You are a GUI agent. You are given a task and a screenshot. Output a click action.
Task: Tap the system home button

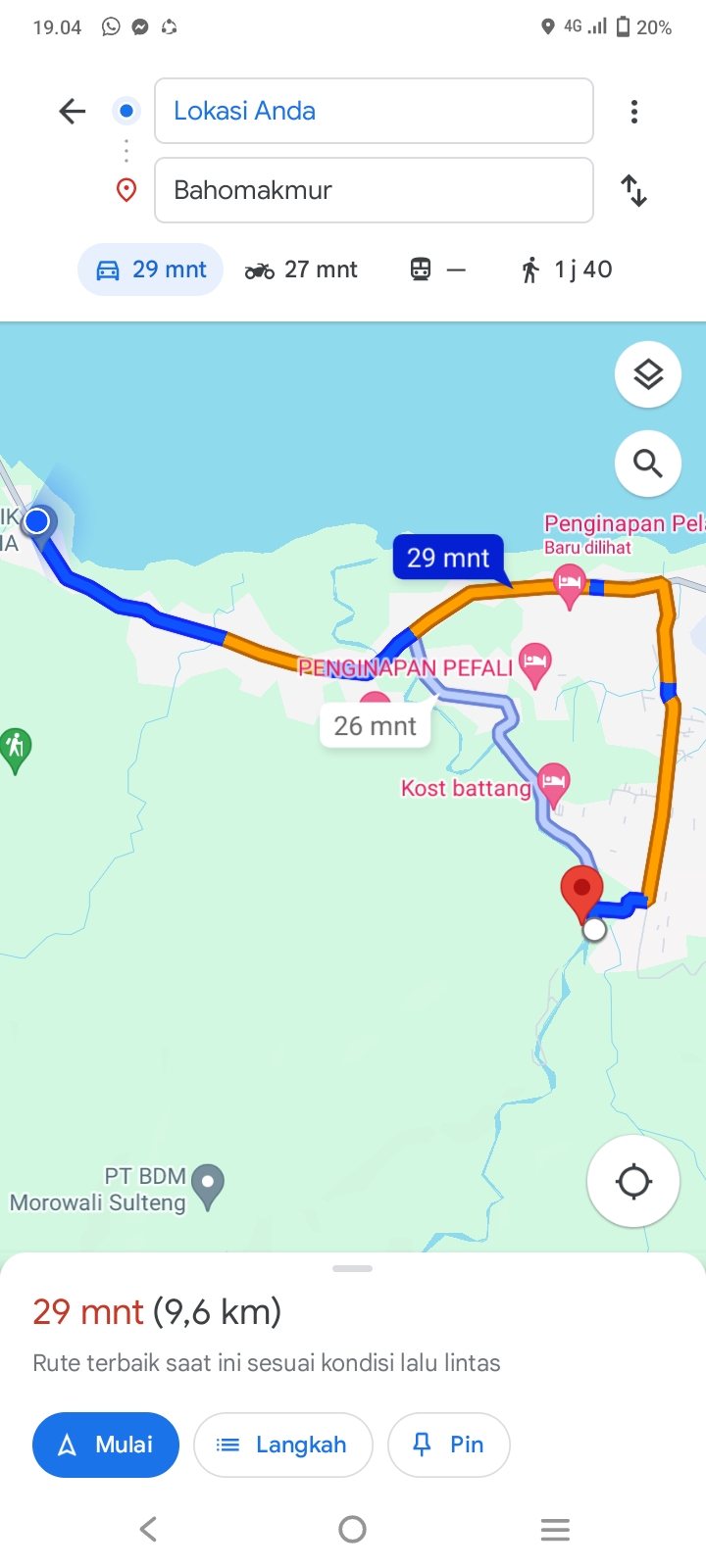tap(352, 1529)
